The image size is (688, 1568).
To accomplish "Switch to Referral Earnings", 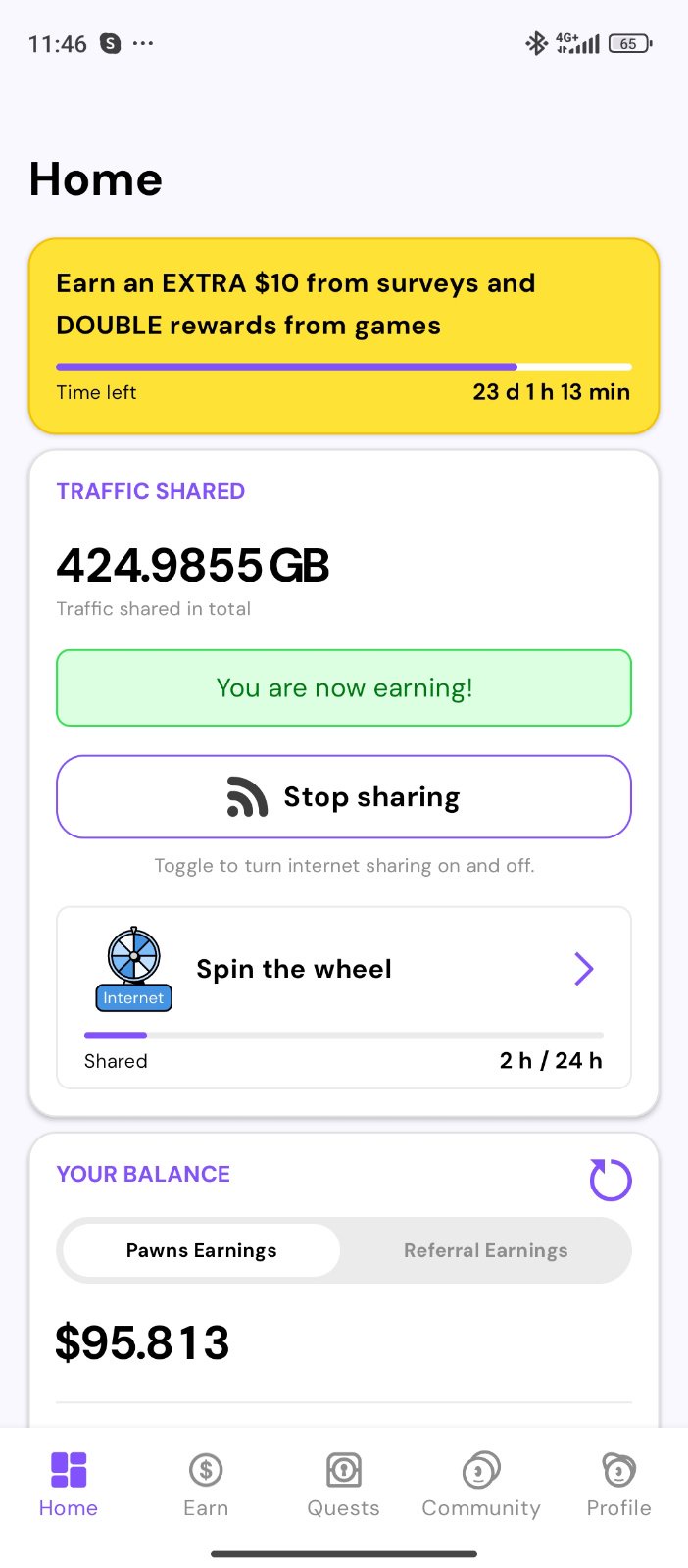I will [485, 1250].
